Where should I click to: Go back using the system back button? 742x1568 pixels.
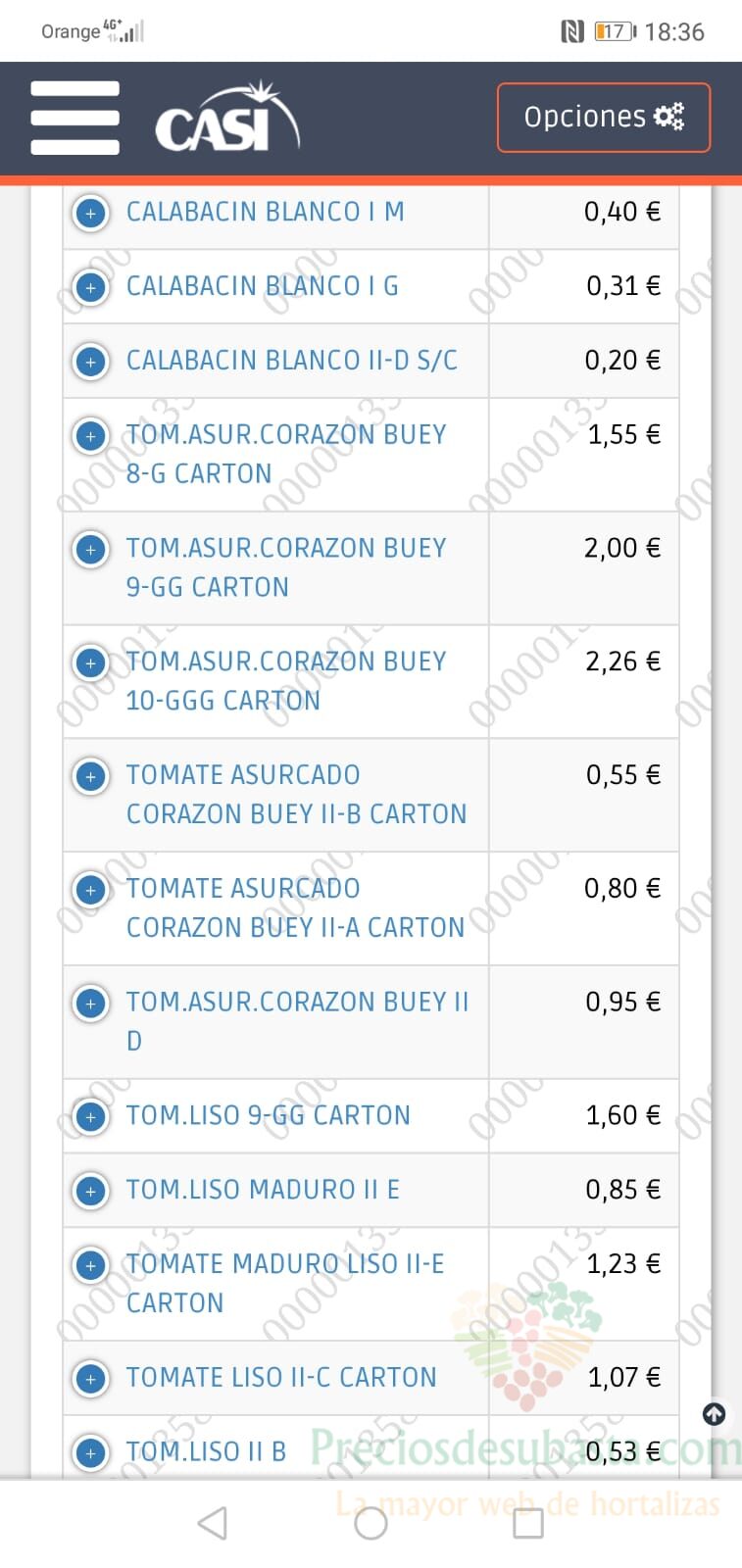point(213,1523)
